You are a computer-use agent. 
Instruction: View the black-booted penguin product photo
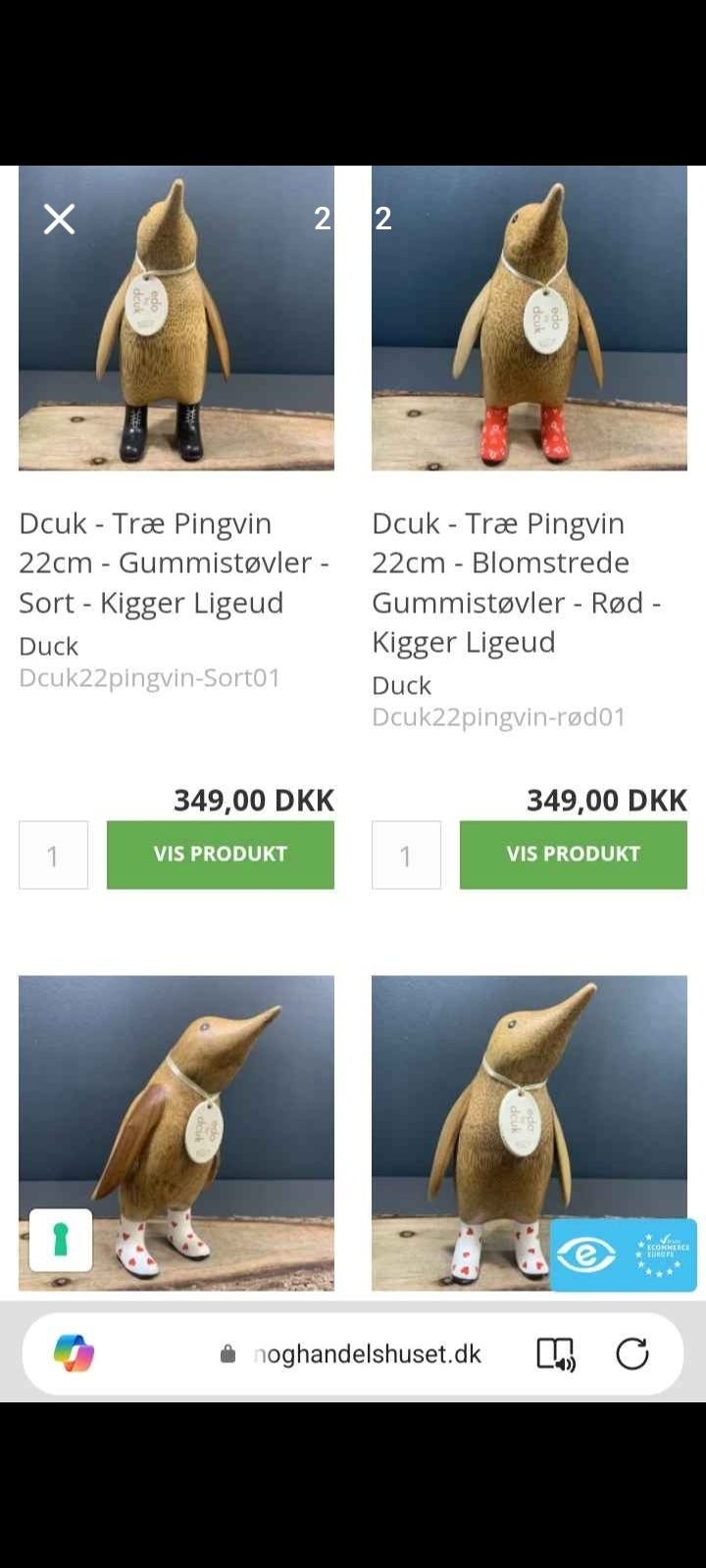click(x=176, y=318)
